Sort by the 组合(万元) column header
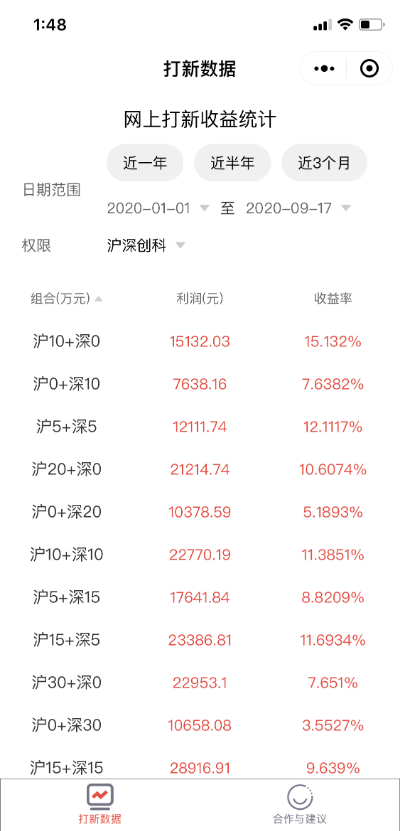The height and width of the screenshot is (831, 400). pyautogui.click(x=66, y=299)
